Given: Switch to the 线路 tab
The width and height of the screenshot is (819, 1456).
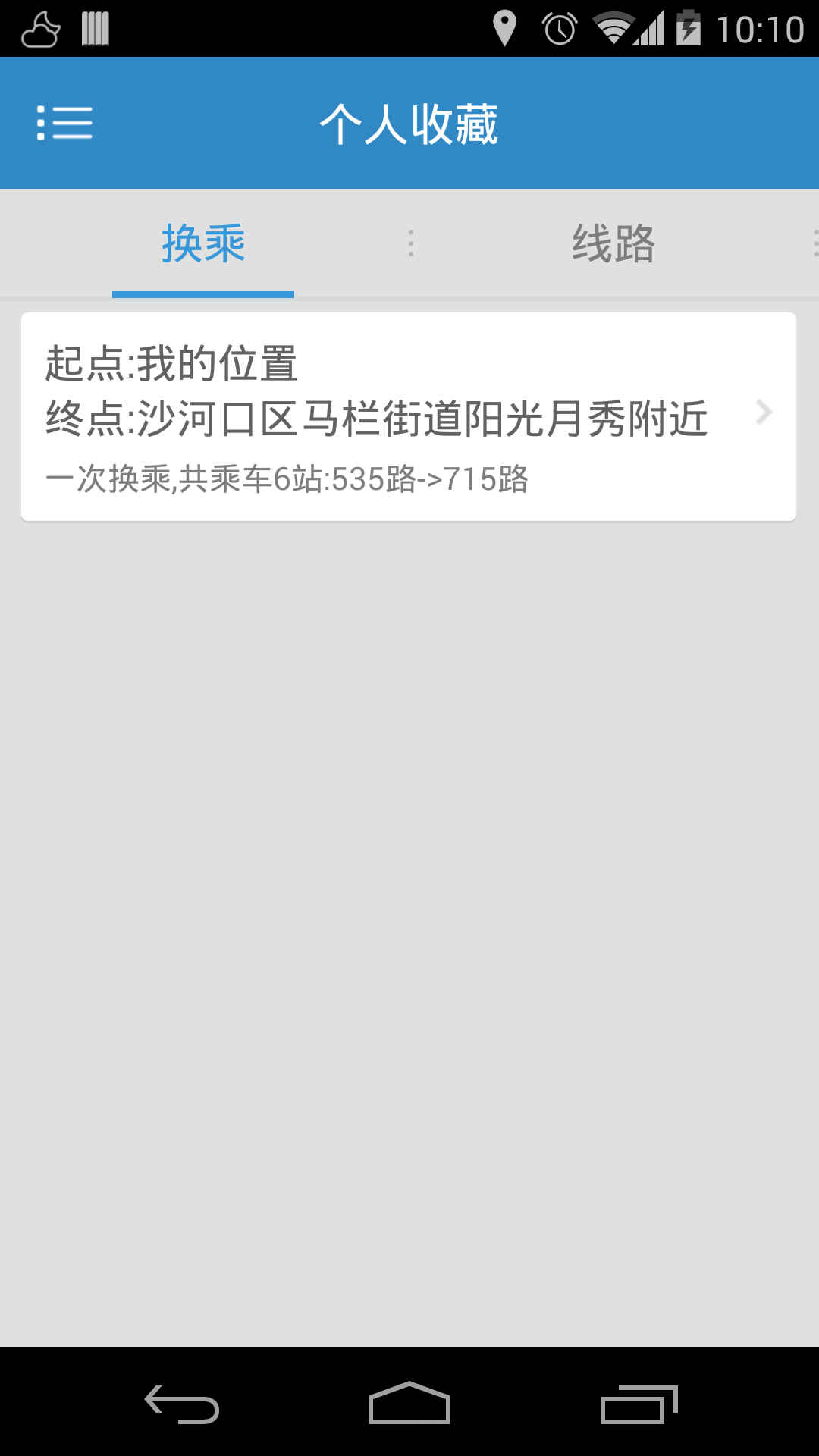Looking at the screenshot, I should [x=613, y=243].
